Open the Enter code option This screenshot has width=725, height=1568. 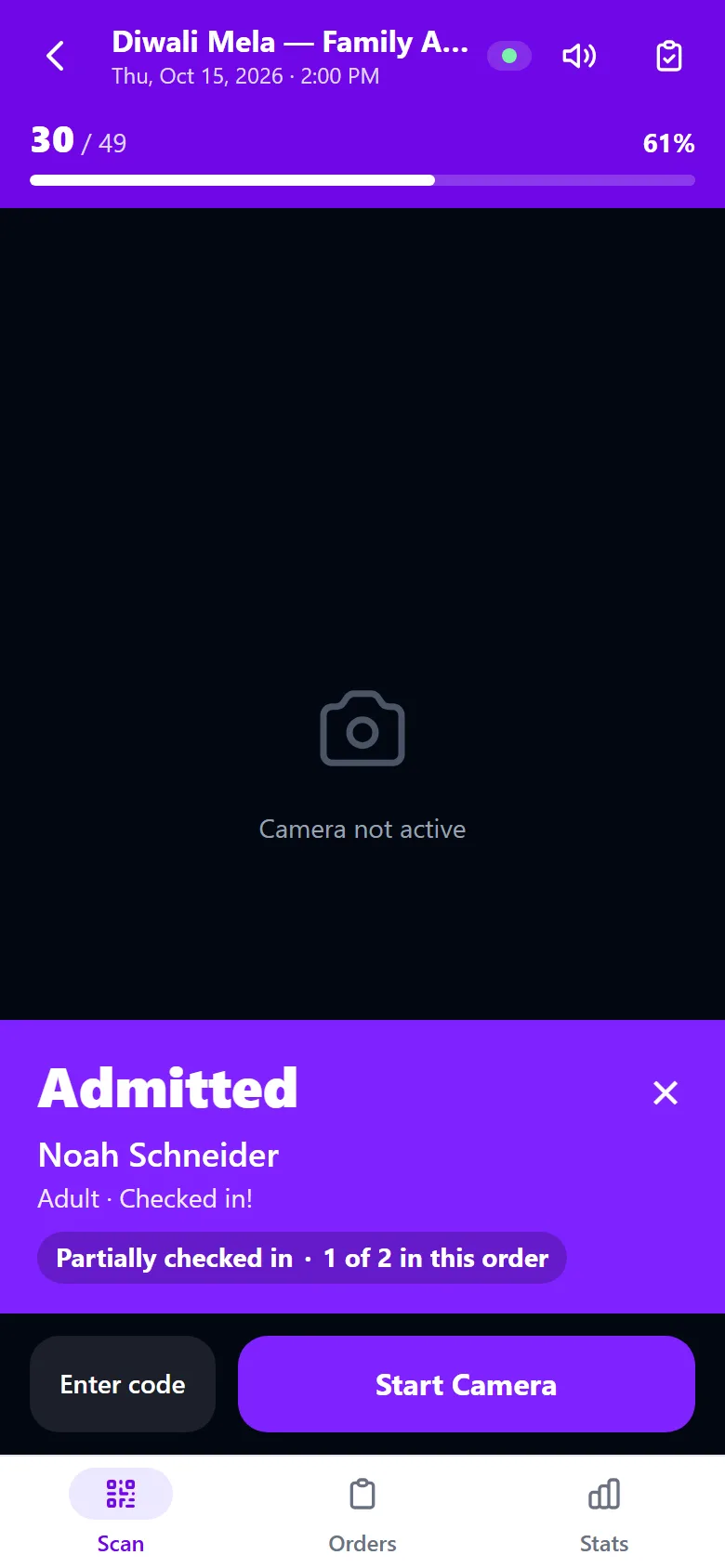pos(123,1384)
